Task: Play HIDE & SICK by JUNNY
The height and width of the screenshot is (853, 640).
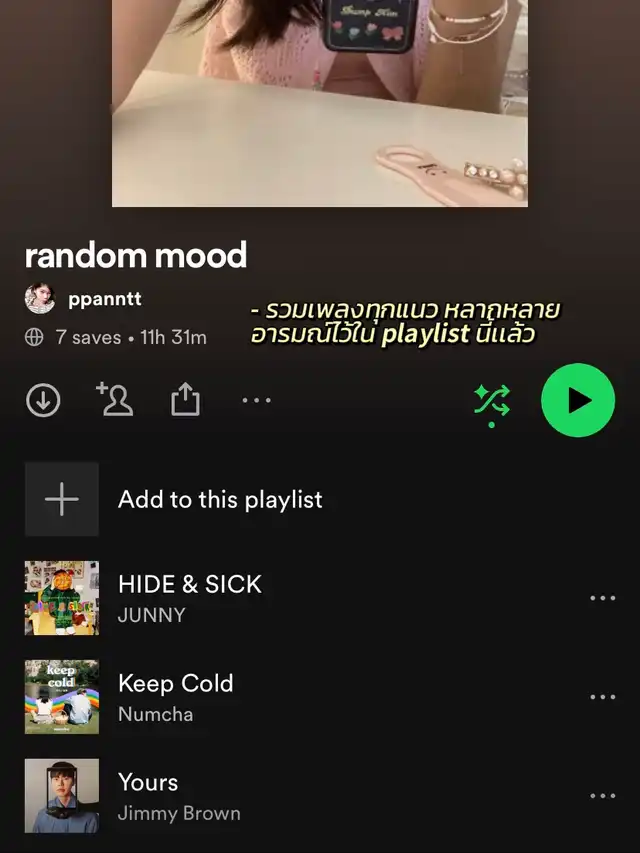Action: pyautogui.click(x=190, y=598)
